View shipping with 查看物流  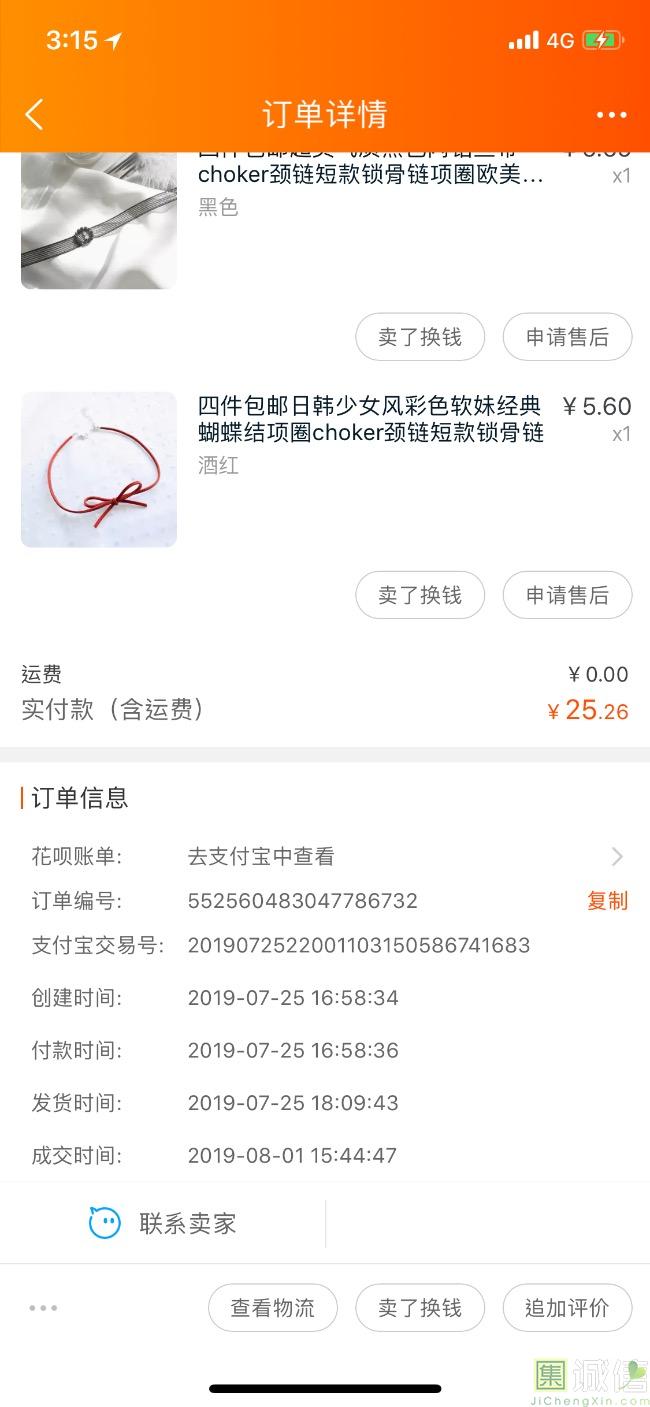pos(273,1307)
